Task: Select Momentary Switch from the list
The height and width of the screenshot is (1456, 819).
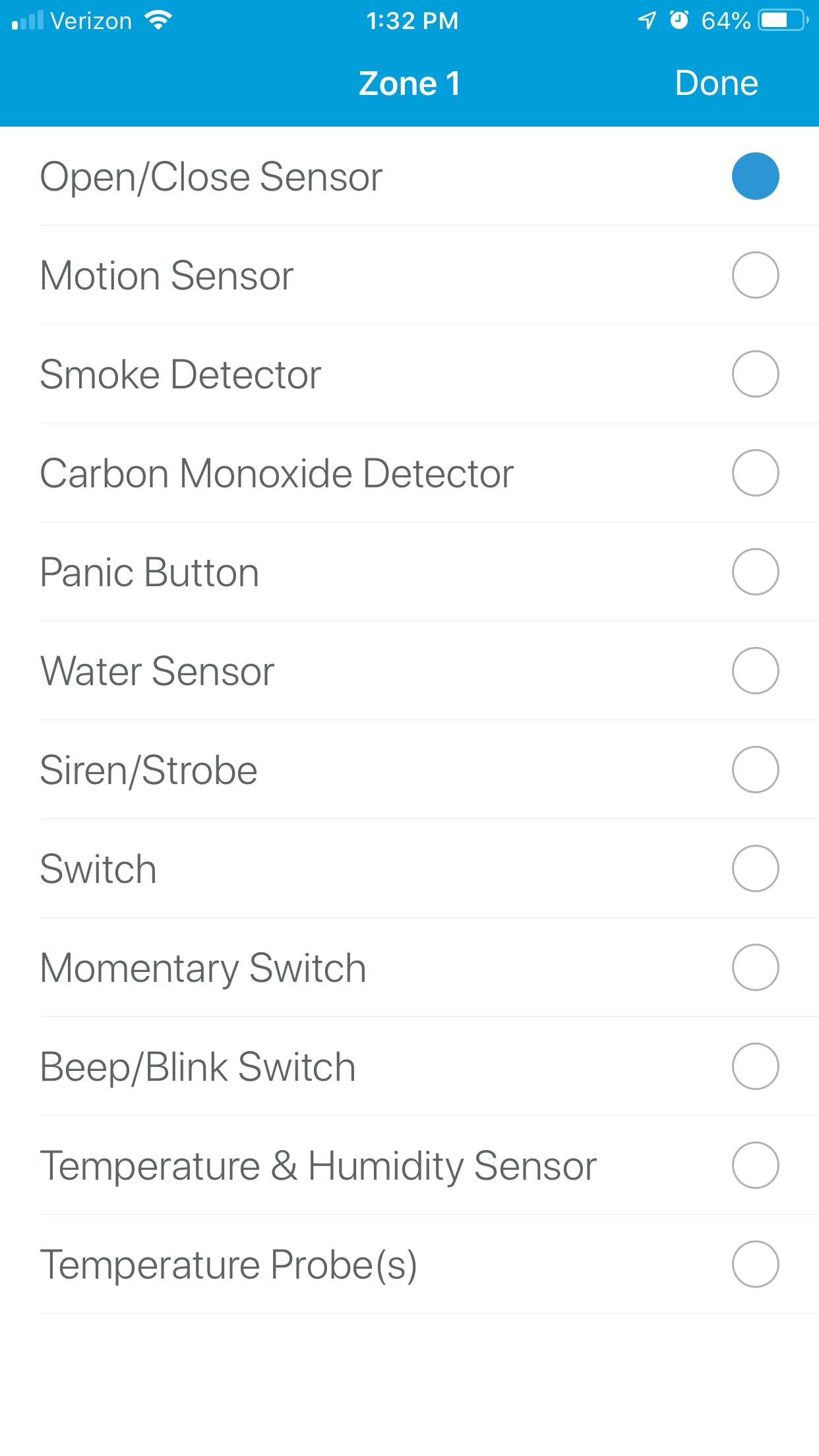Action: pos(755,967)
